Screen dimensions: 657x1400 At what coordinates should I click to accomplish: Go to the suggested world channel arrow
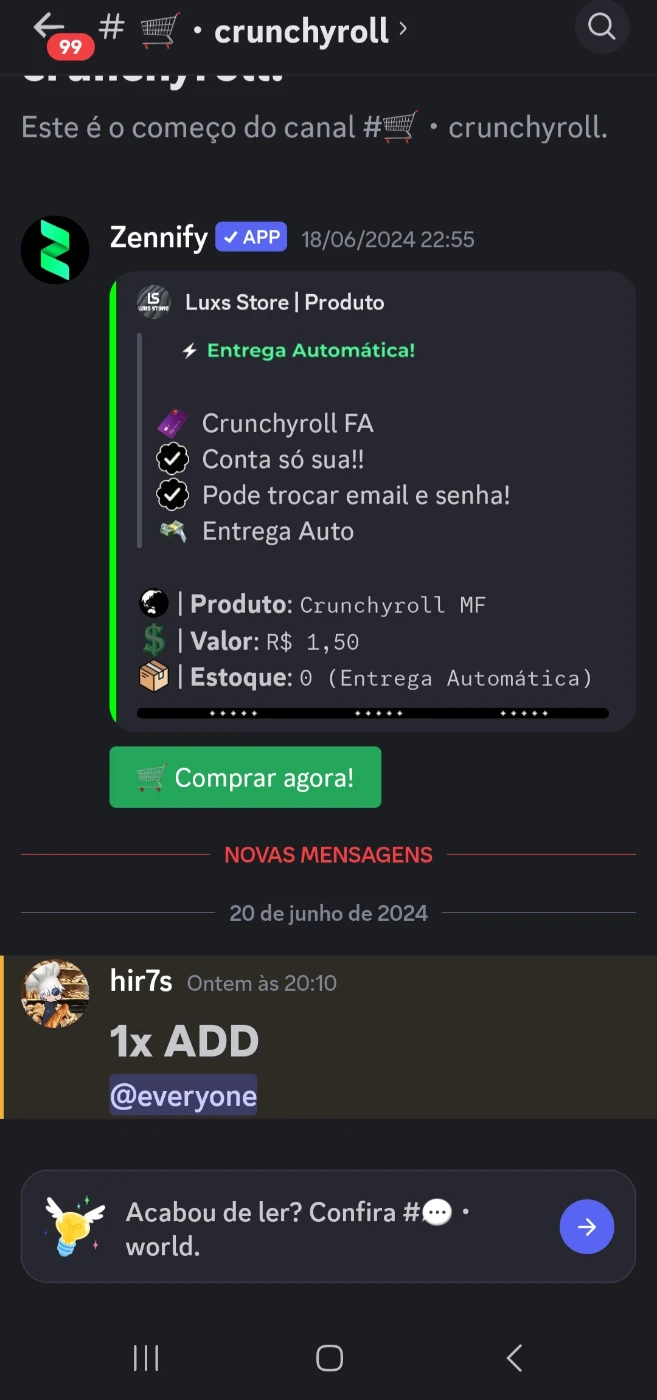coord(586,1226)
